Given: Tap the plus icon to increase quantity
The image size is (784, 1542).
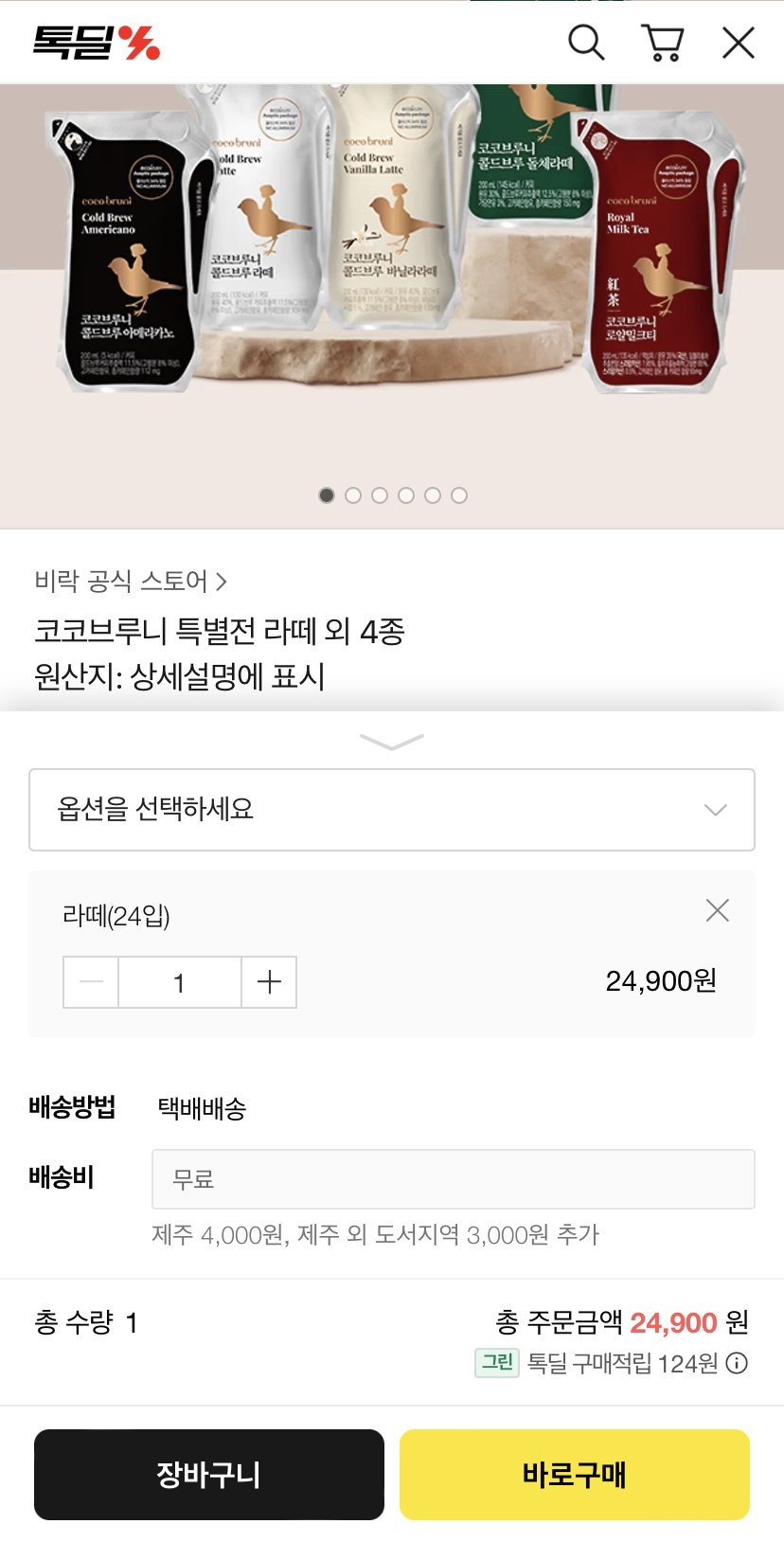Looking at the screenshot, I should pyautogui.click(x=268, y=982).
